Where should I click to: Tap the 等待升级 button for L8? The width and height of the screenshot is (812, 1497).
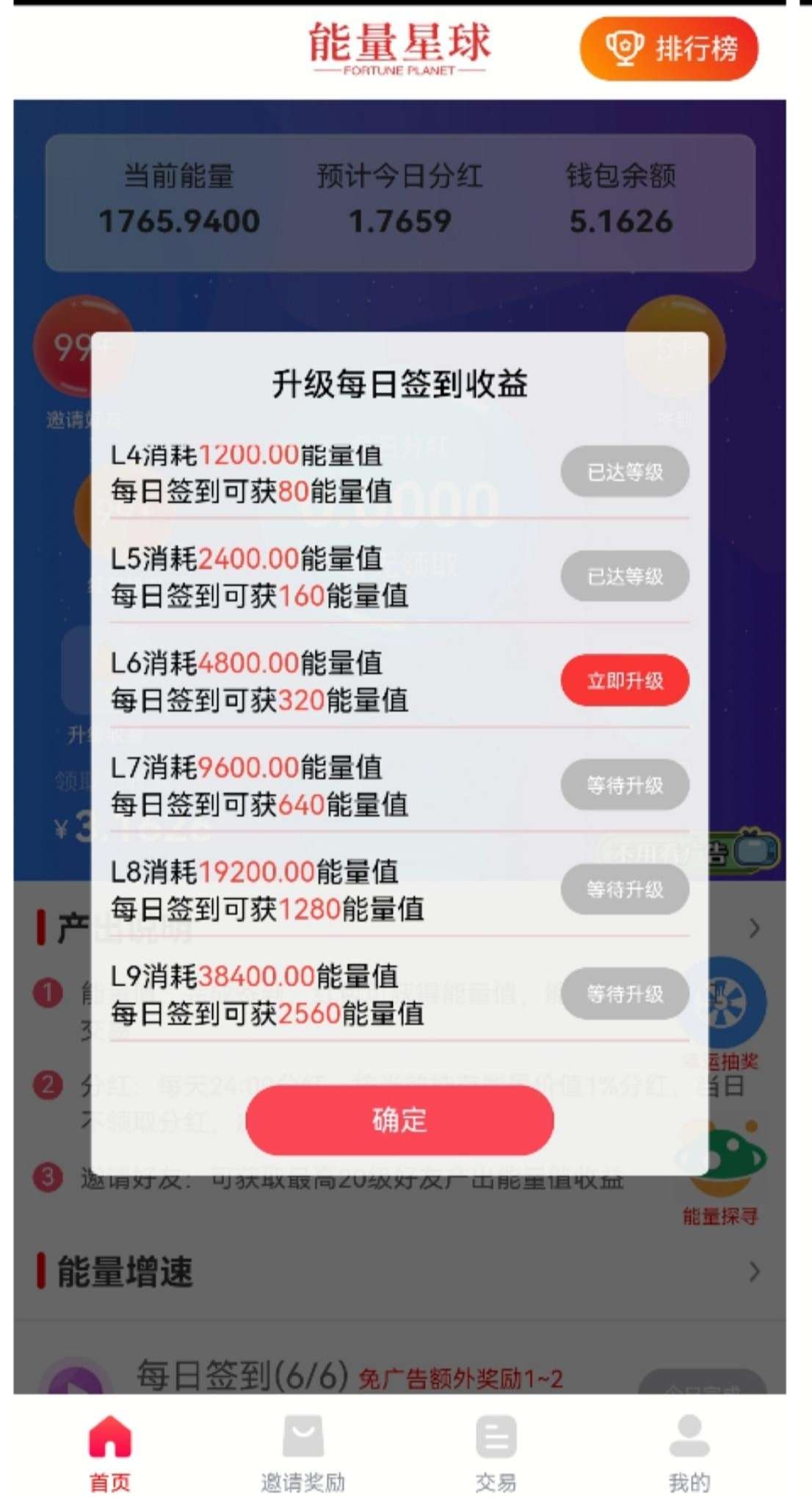(624, 889)
